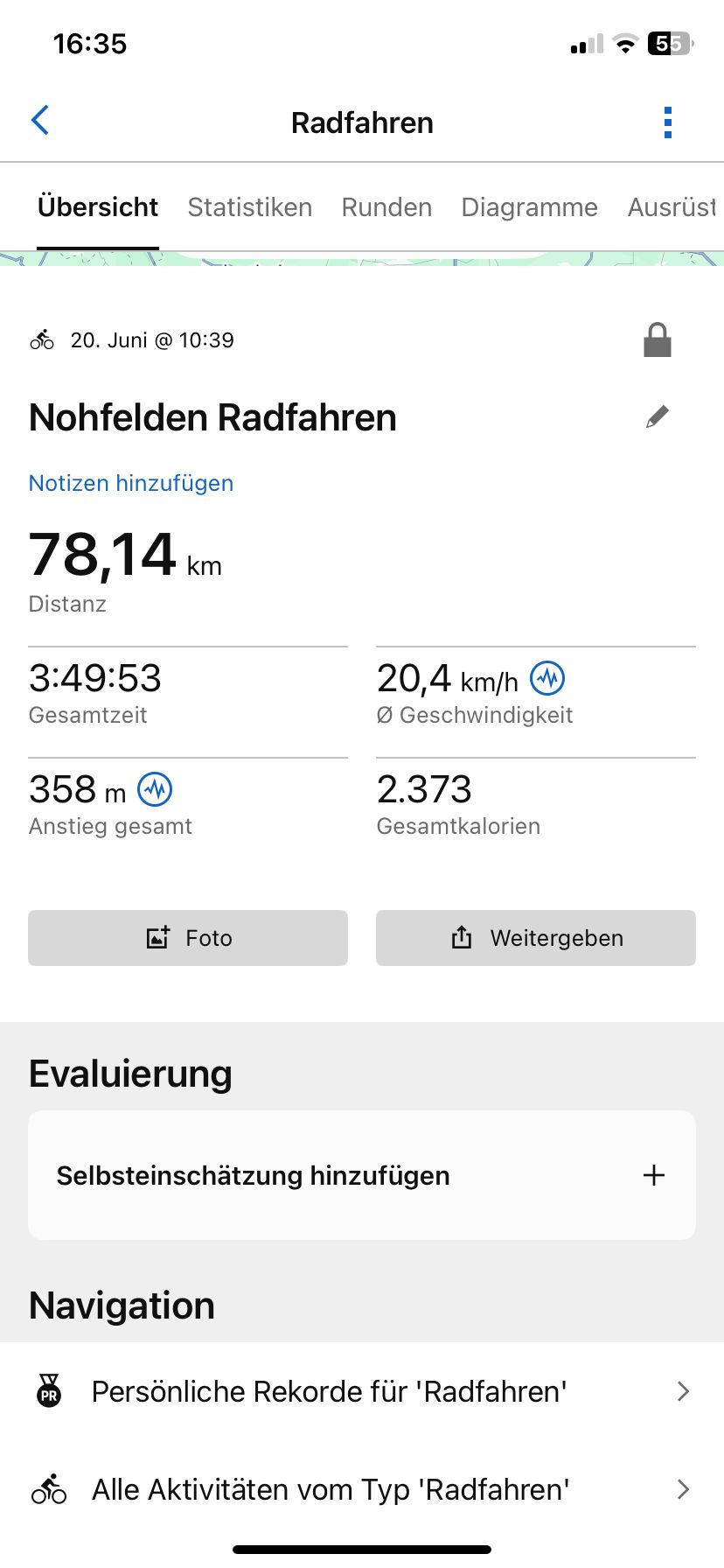Share the activity via Weitergeben
The width and height of the screenshot is (724, 1568).
[536, 938]
